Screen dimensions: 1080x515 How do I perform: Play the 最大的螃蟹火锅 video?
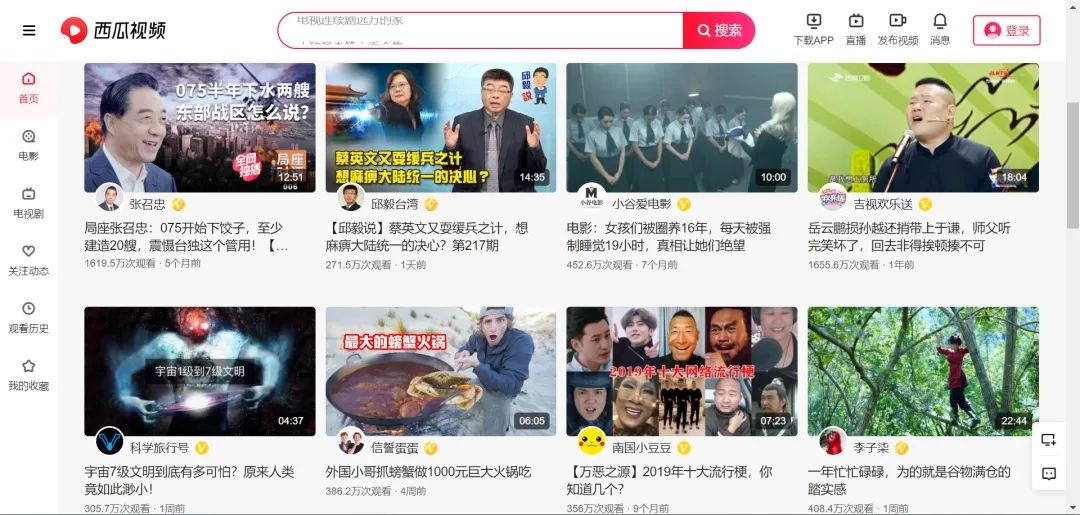click(x=440, y=371)
